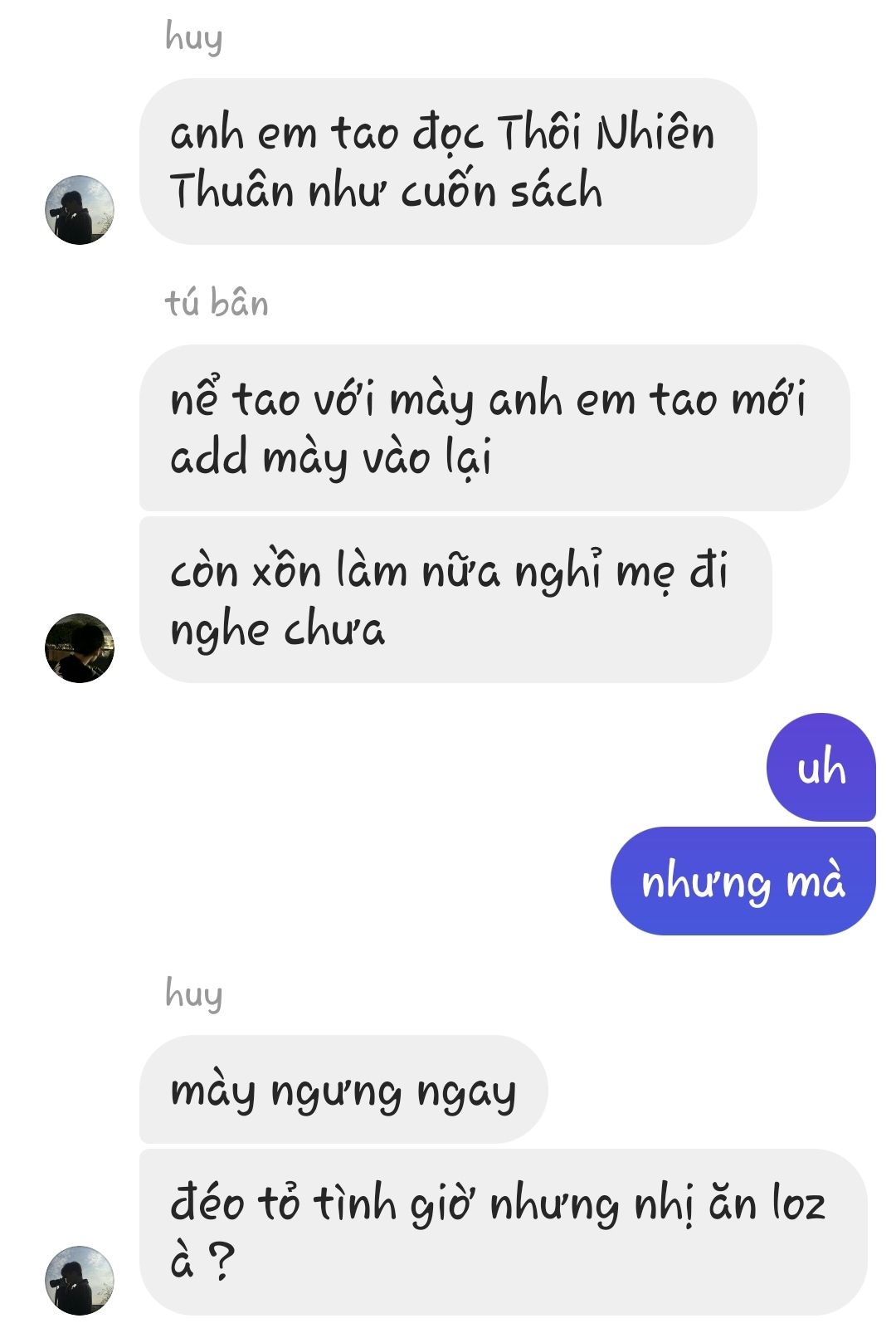Open huy's avatar beside the 'đéo tỏ tình' message
The height and width of the screenshot is (1328, 896).
[80, 1280]
